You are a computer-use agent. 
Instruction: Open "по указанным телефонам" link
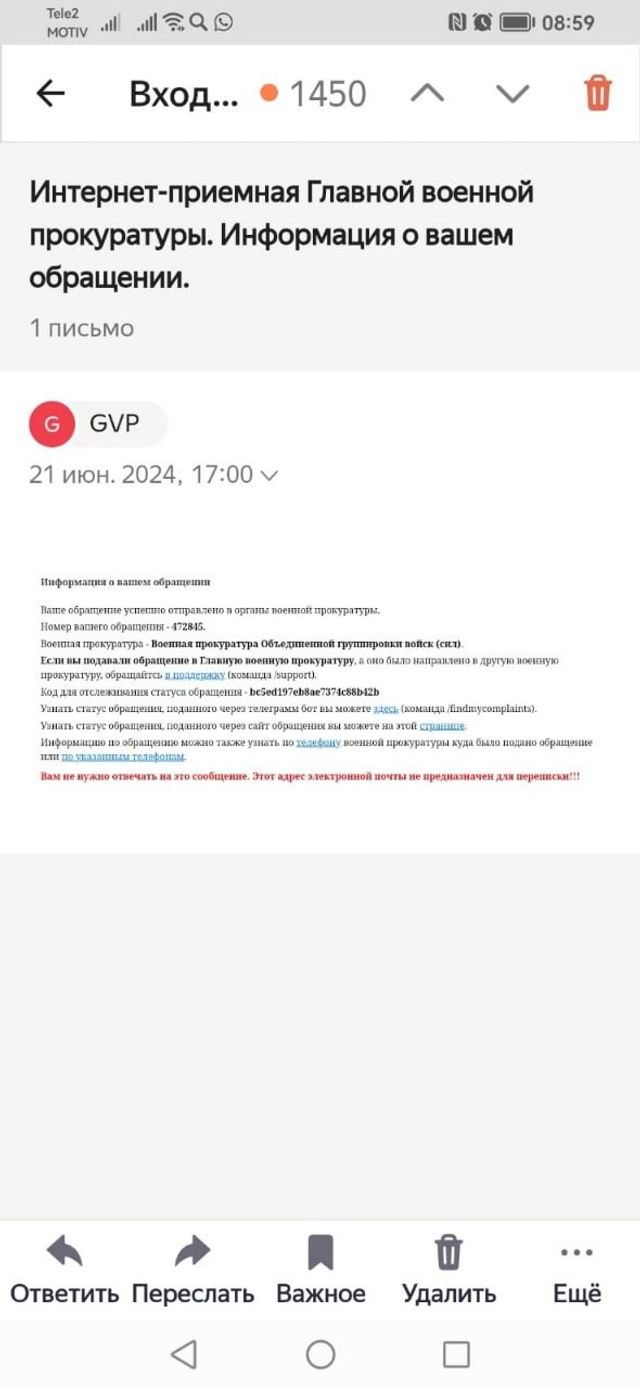[x=123, y=757]
